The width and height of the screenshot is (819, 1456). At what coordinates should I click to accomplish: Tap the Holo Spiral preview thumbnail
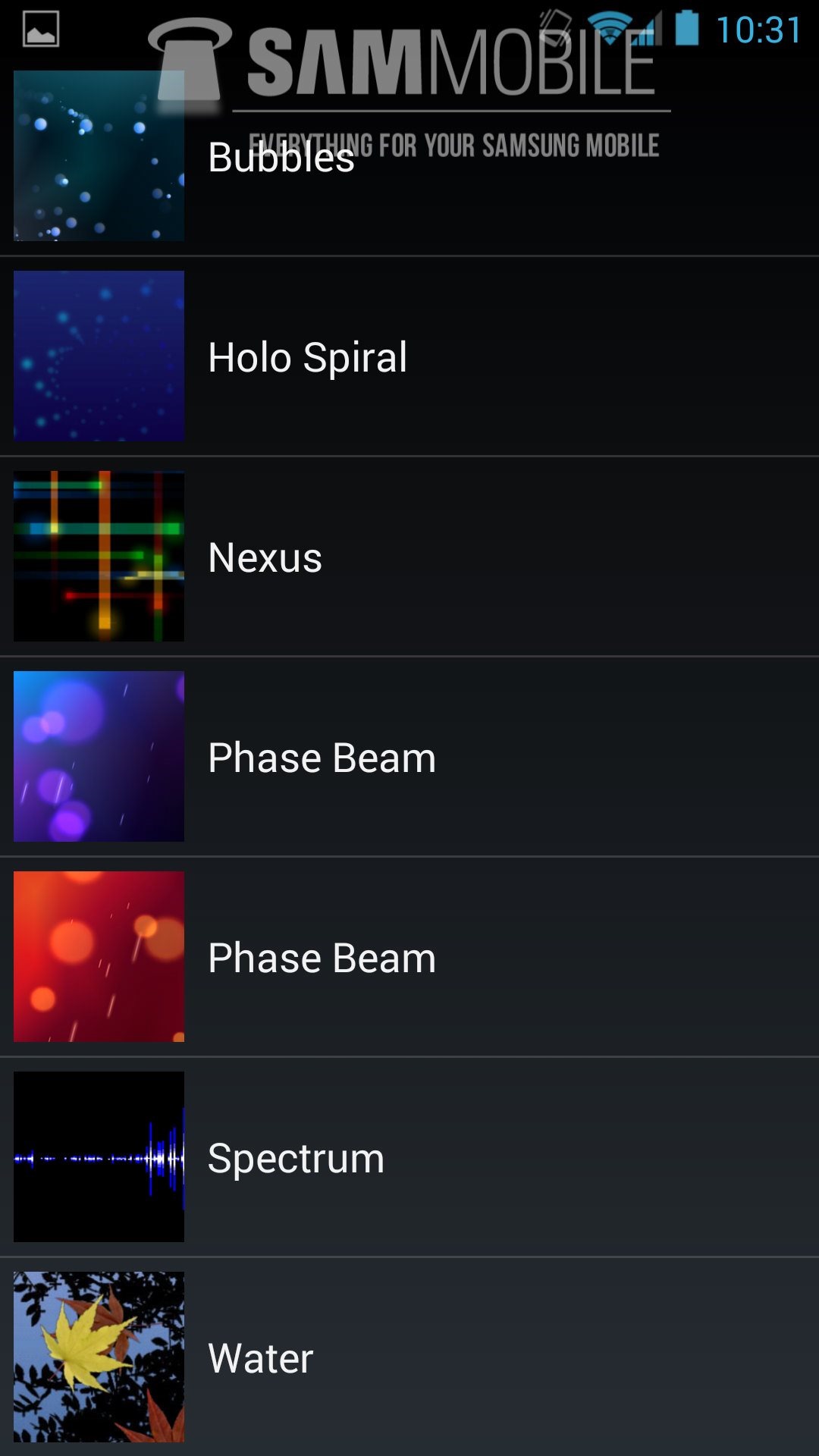click(x=99, y=356)
